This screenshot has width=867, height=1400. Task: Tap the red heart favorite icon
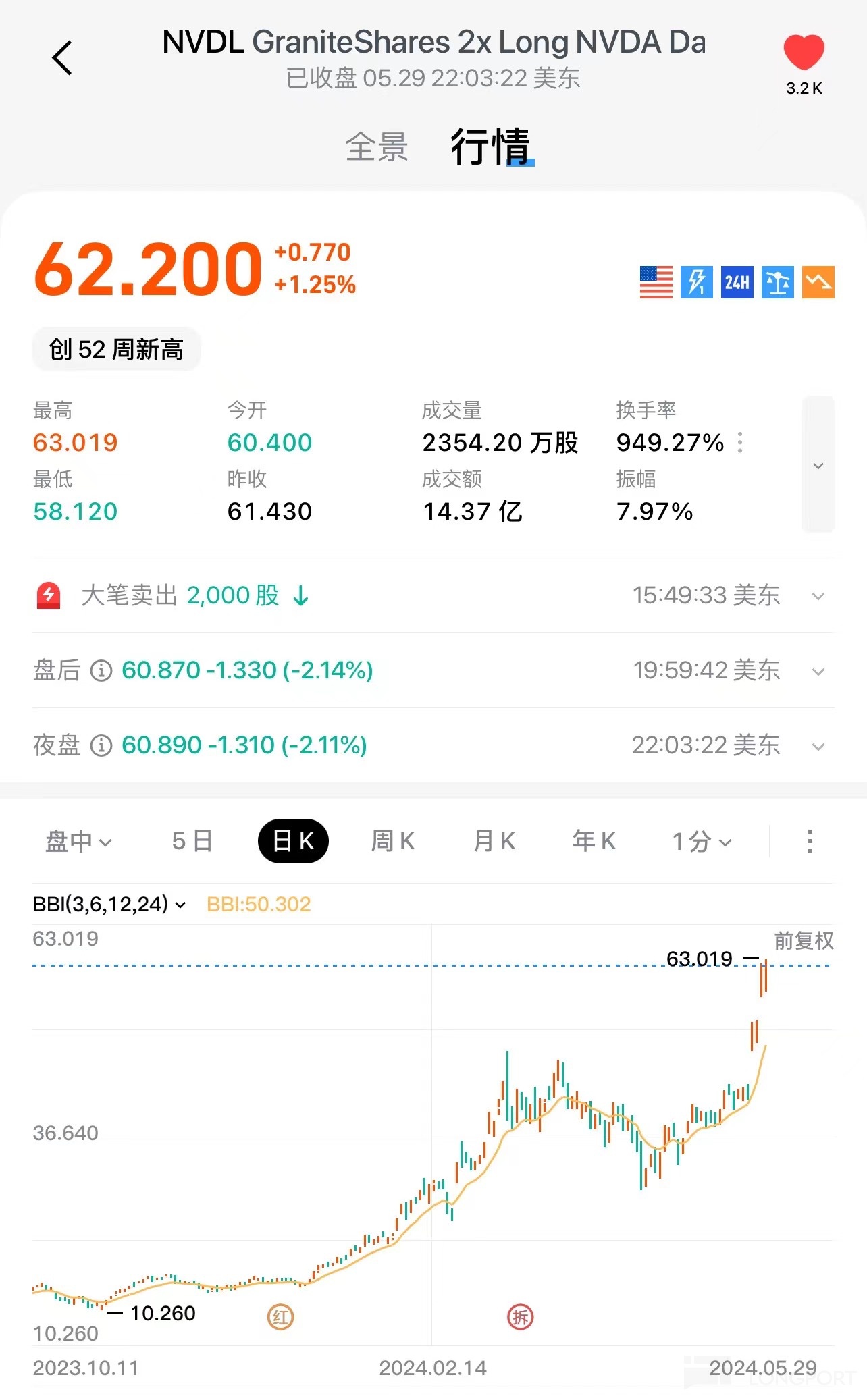pyautogui.click(x=804, y=53)
